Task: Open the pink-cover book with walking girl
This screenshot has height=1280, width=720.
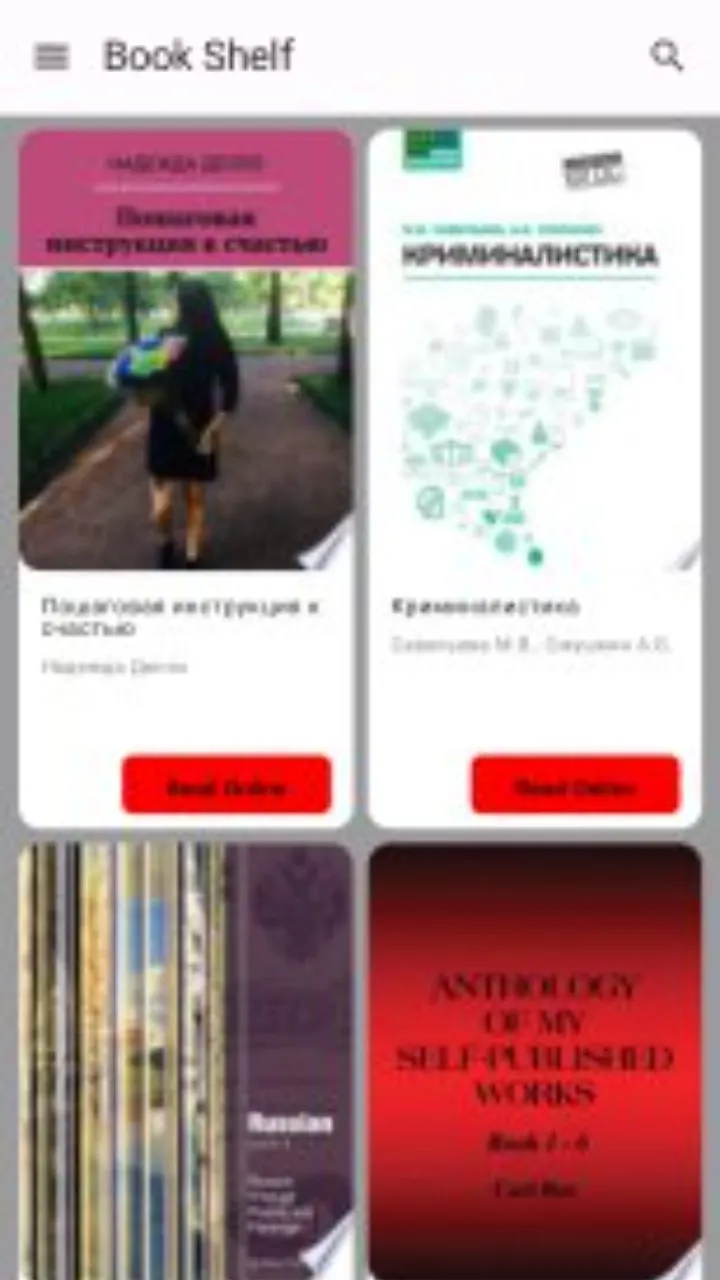Action: (185, 478)
